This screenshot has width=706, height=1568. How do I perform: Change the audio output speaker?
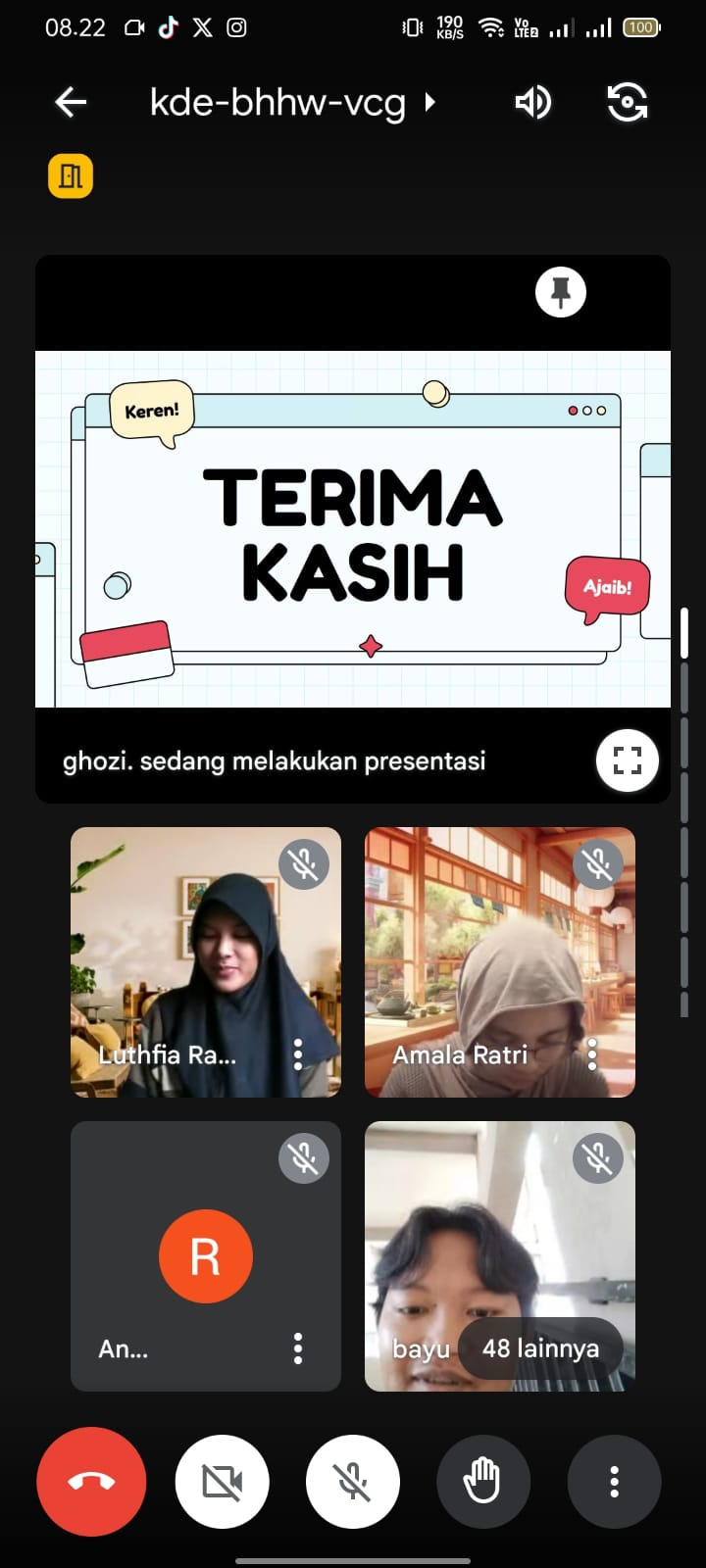533,102
